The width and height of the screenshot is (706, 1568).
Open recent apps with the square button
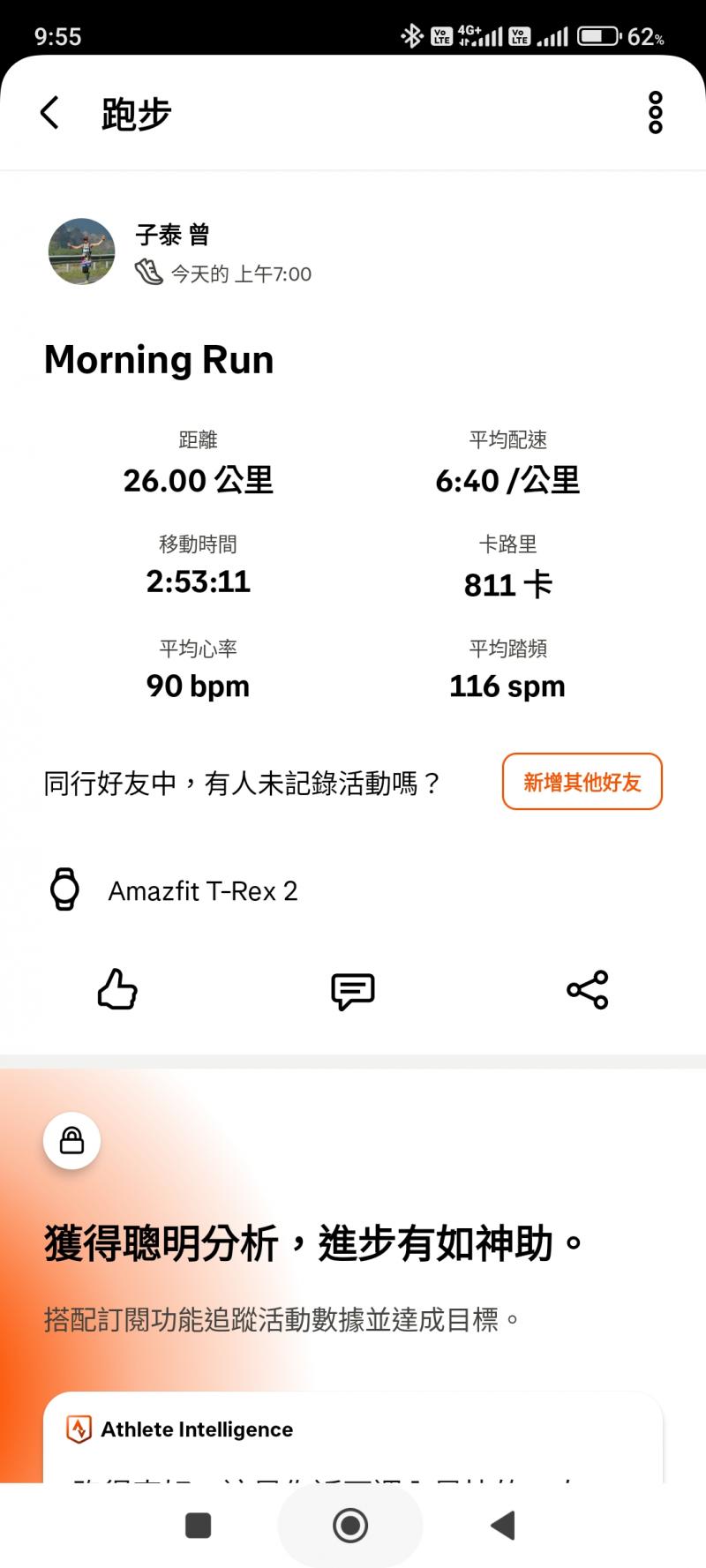198,1525
